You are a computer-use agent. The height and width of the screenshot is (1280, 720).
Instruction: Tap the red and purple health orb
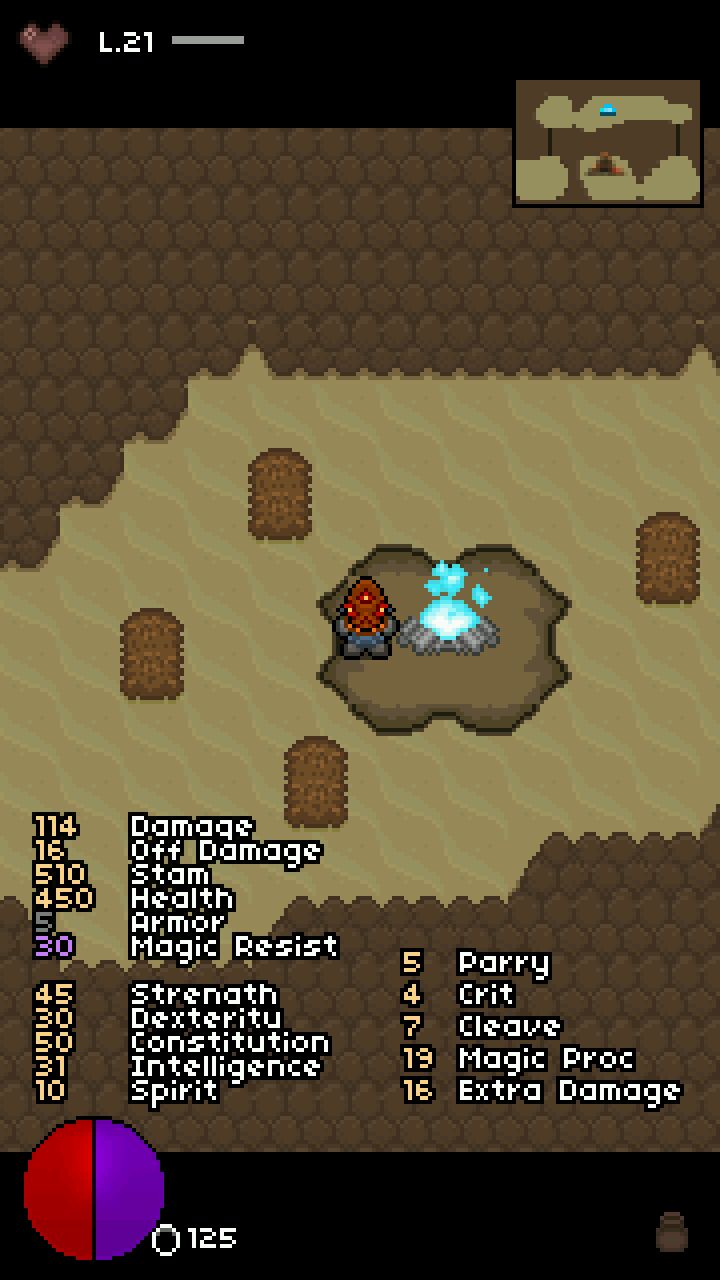point(94,1188)
